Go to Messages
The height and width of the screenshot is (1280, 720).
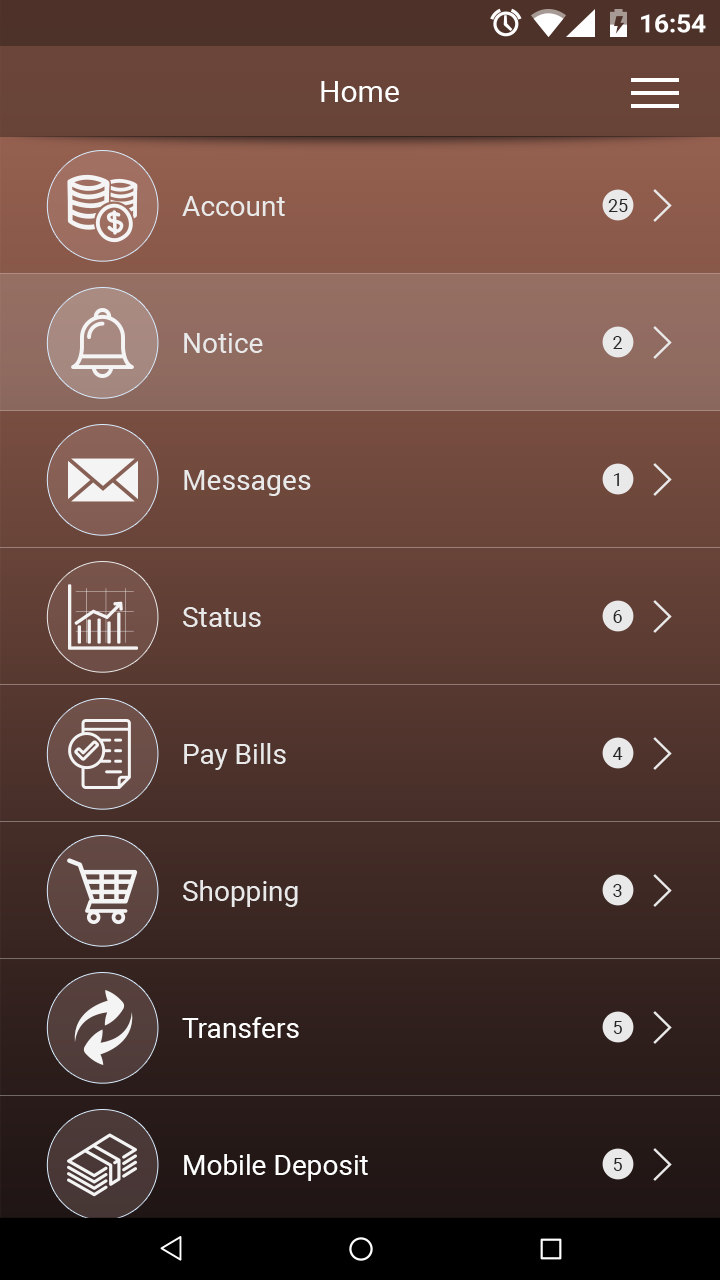coord(360,480)
